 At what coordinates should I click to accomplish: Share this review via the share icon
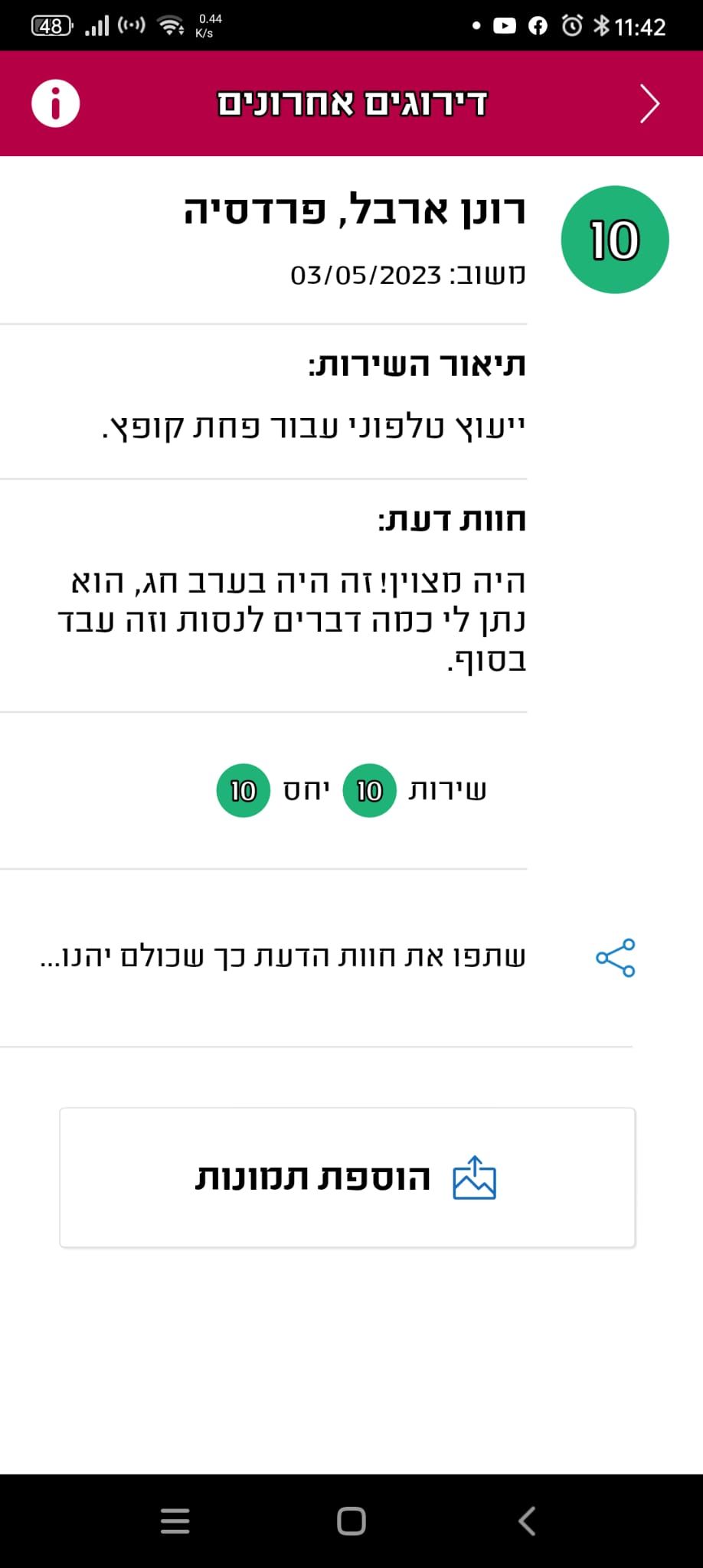(x=616, y=958)
